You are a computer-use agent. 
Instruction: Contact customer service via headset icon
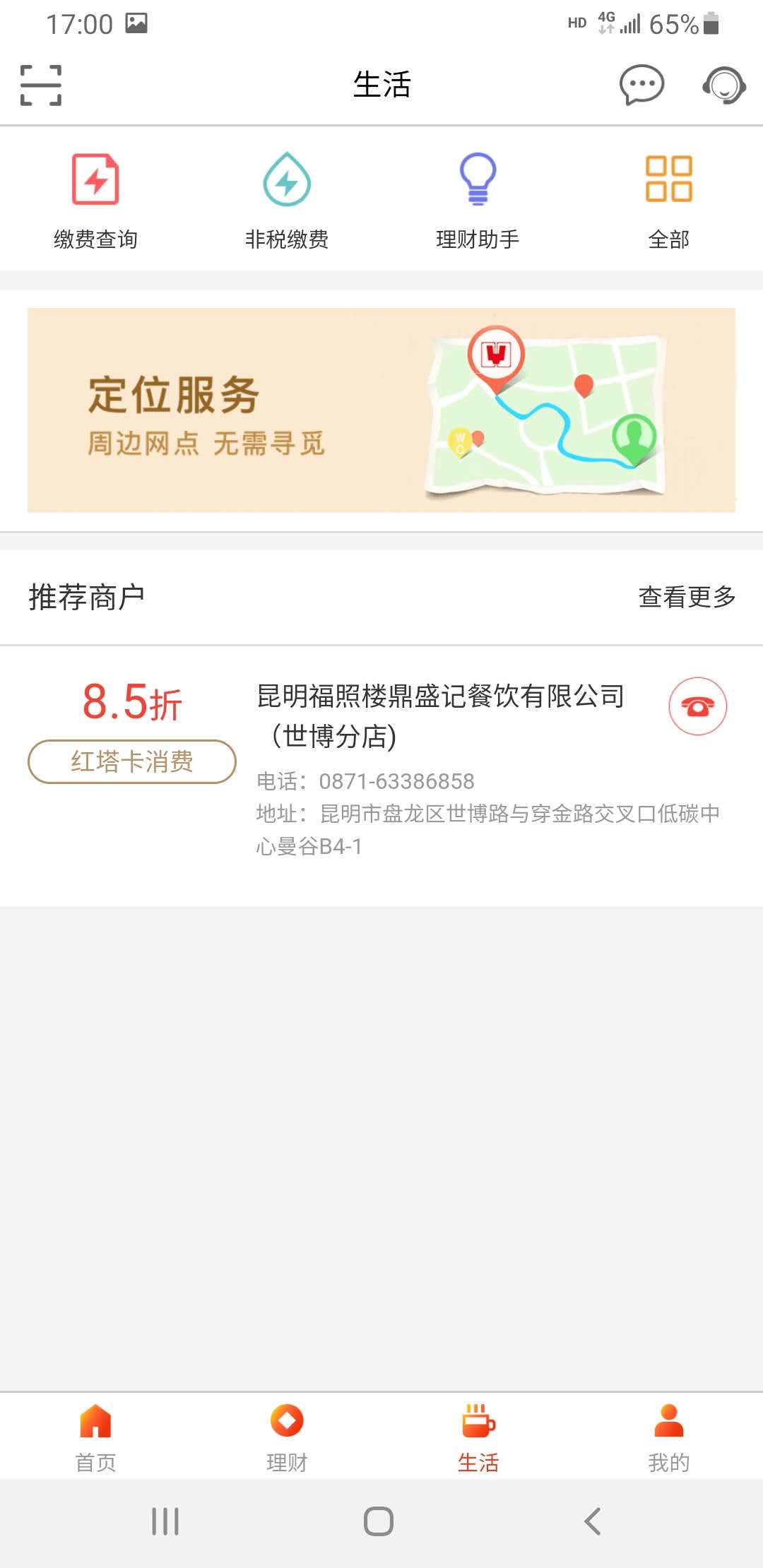tap(722, 86)
